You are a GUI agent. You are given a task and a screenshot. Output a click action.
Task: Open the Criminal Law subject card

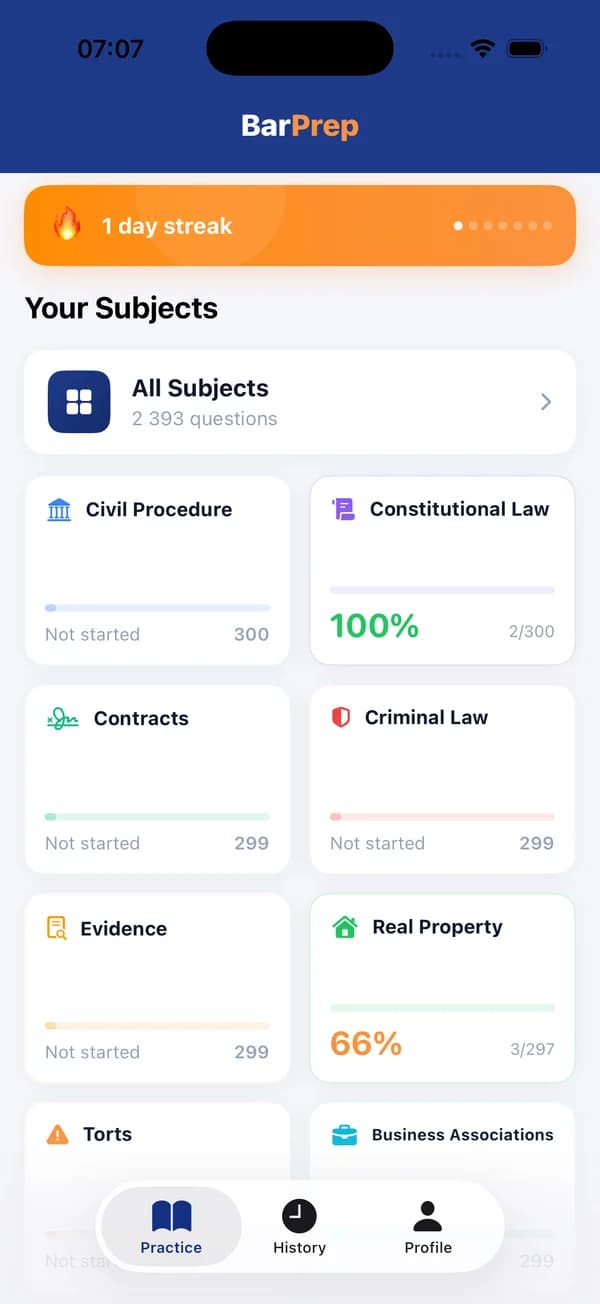[x=442, y=779]
